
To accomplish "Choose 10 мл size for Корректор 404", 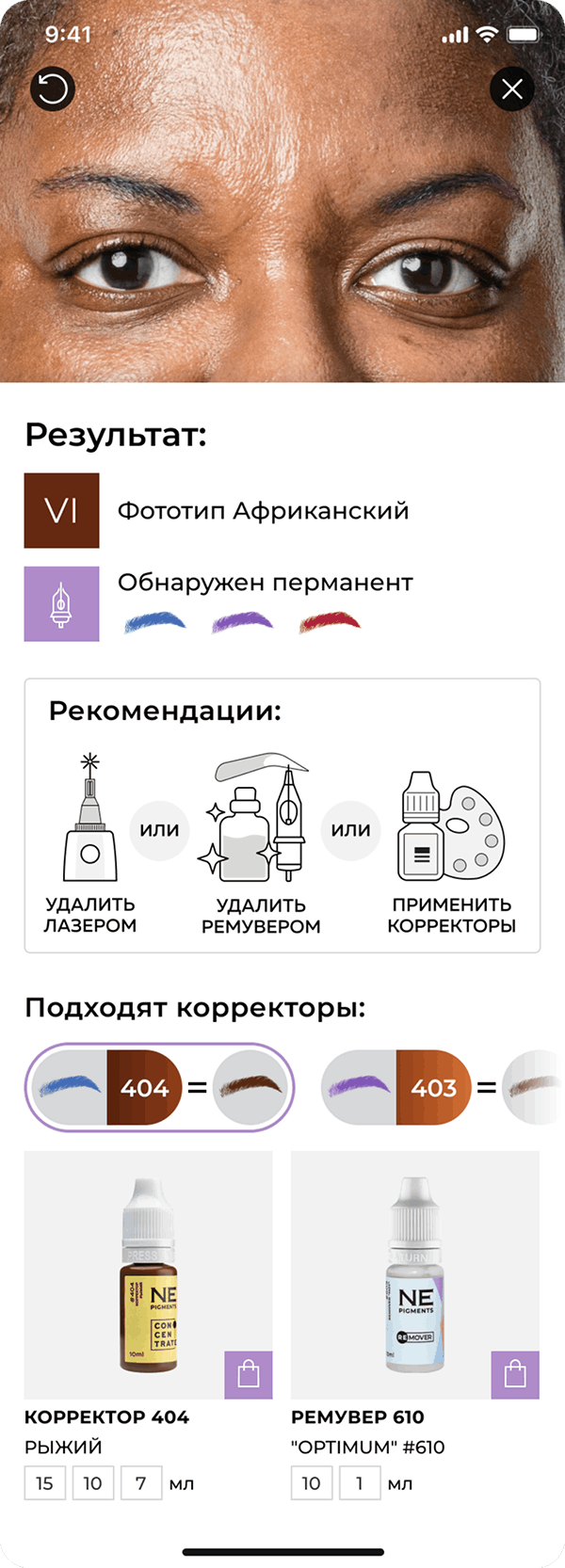I will pos(92,1483).
